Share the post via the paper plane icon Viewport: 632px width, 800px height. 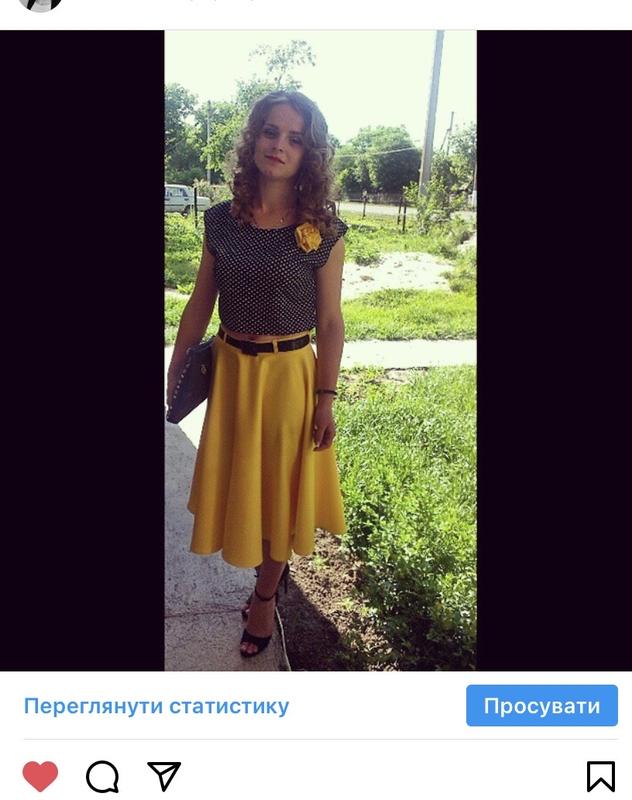coord(164,776)
